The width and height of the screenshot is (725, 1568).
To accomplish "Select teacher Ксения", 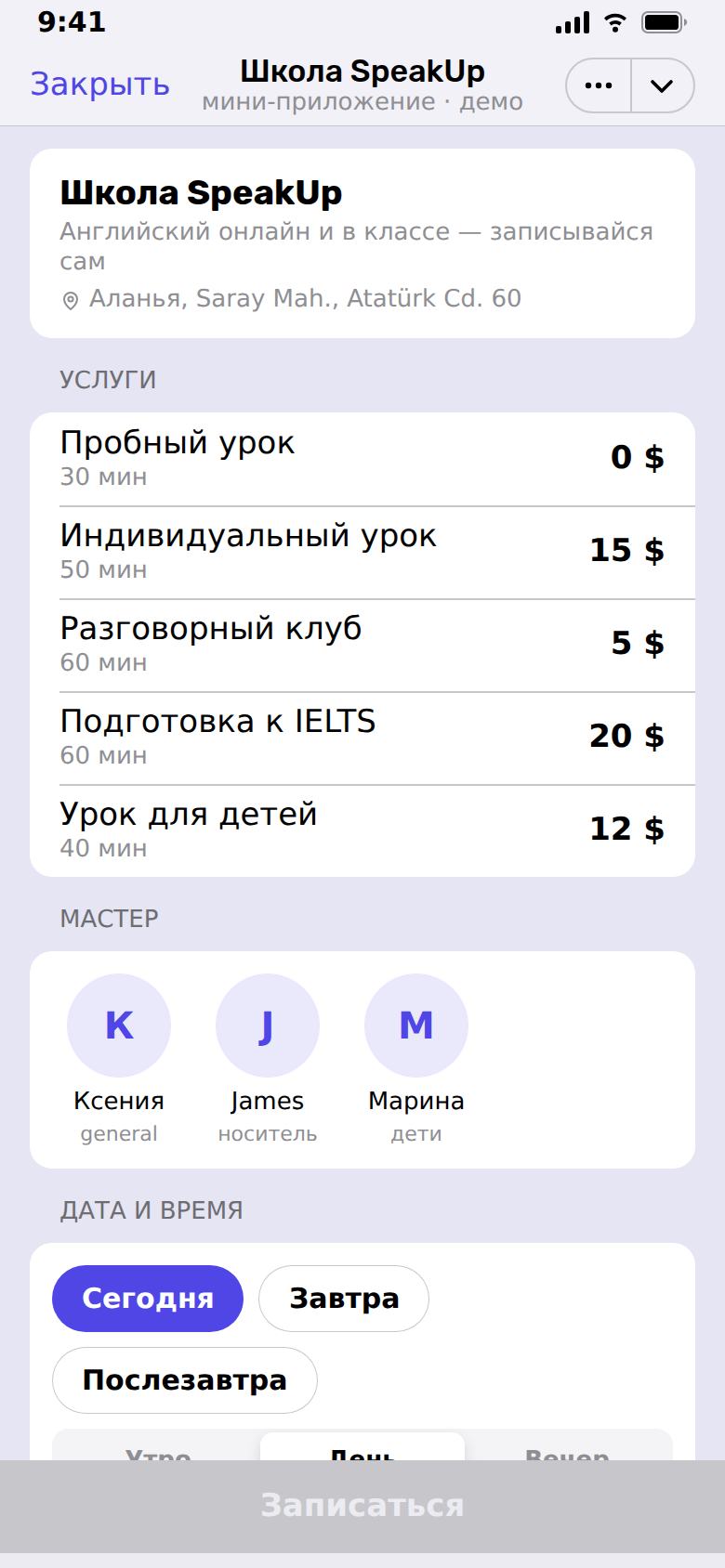I will click(x=119, y=1059).
